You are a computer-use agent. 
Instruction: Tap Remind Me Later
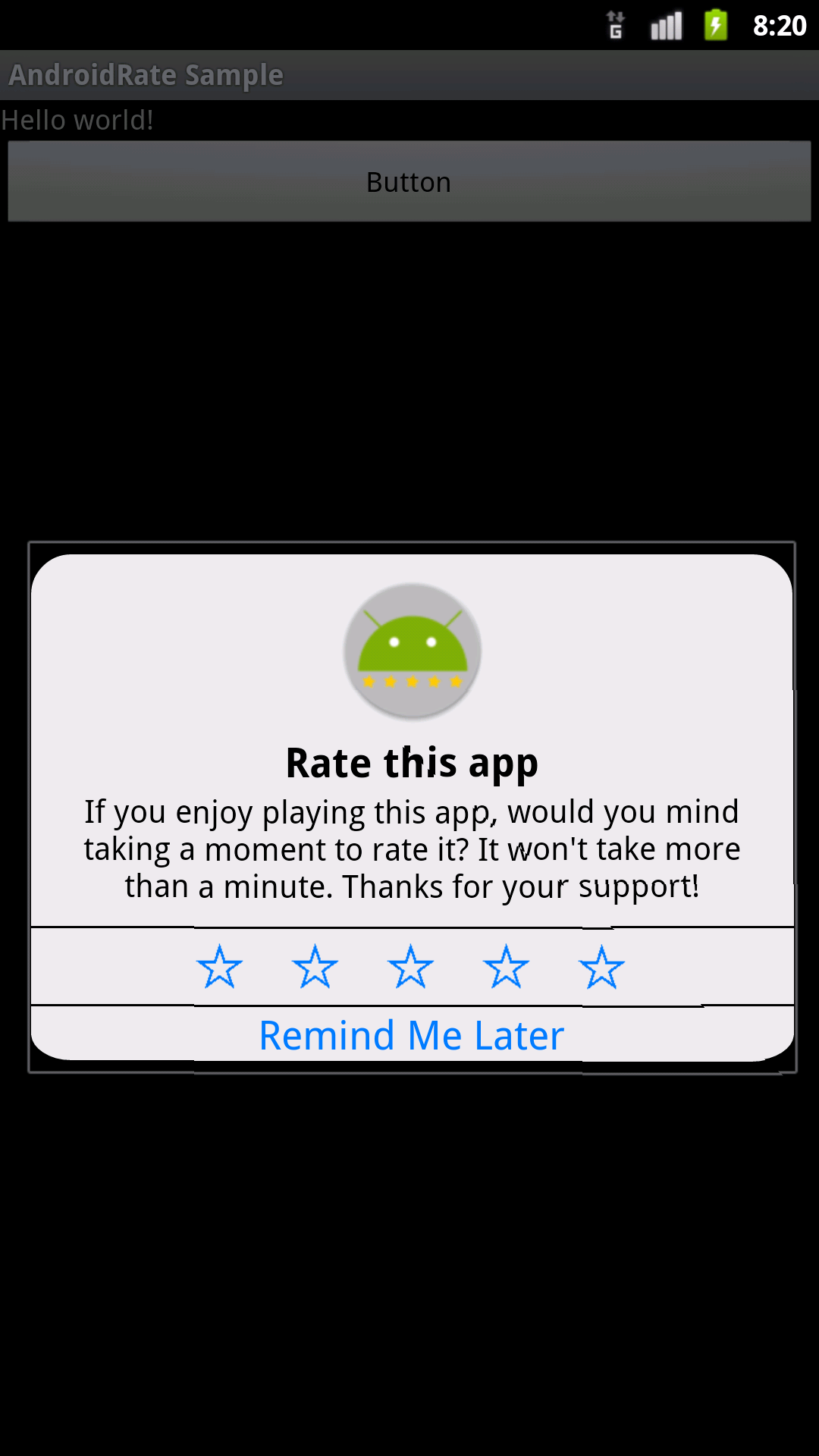(412, 1035)
